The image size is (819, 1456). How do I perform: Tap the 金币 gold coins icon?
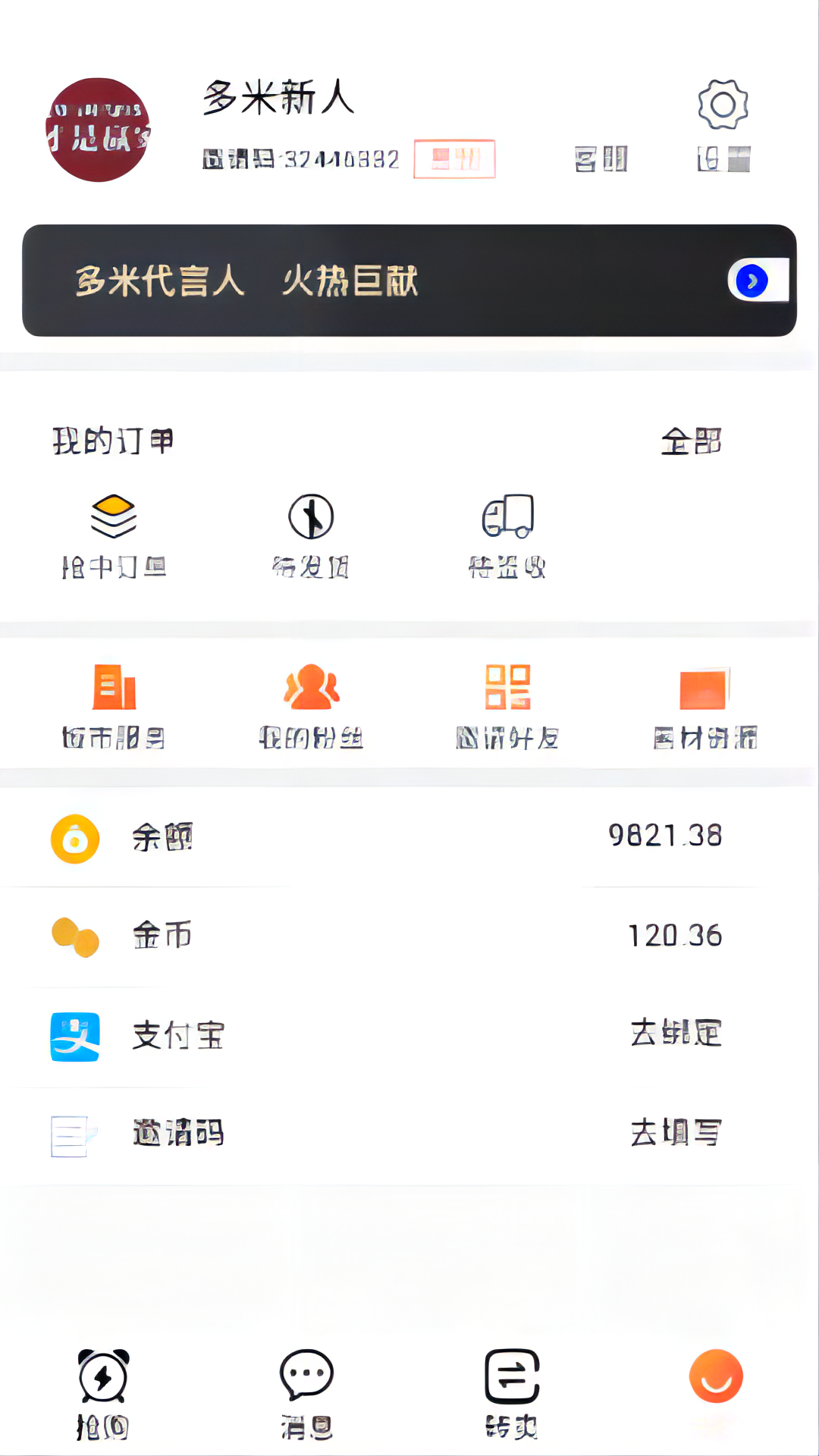click(x=74, y=936)
